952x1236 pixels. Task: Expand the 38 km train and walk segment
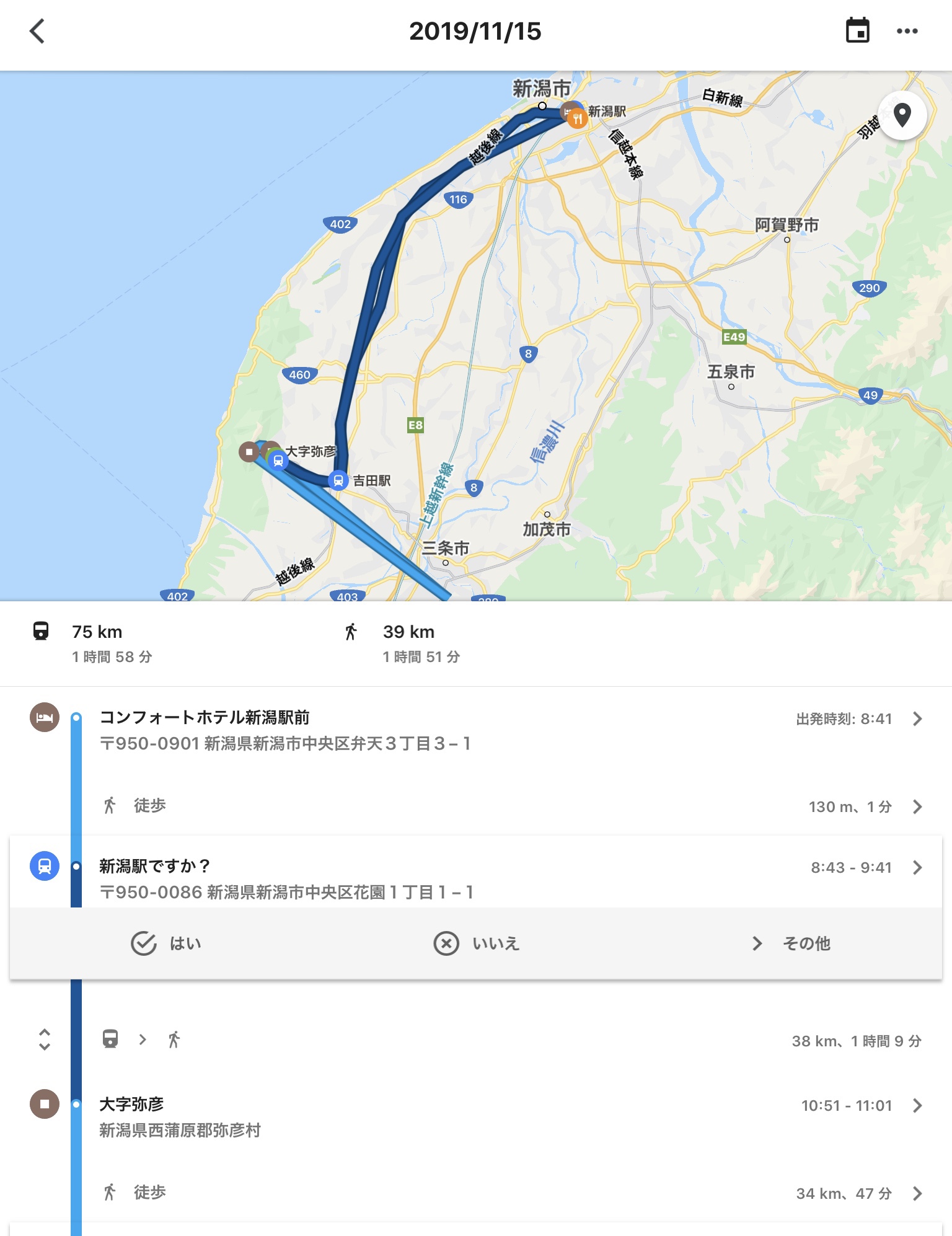pyautogui.click(x=45, y=1040)
